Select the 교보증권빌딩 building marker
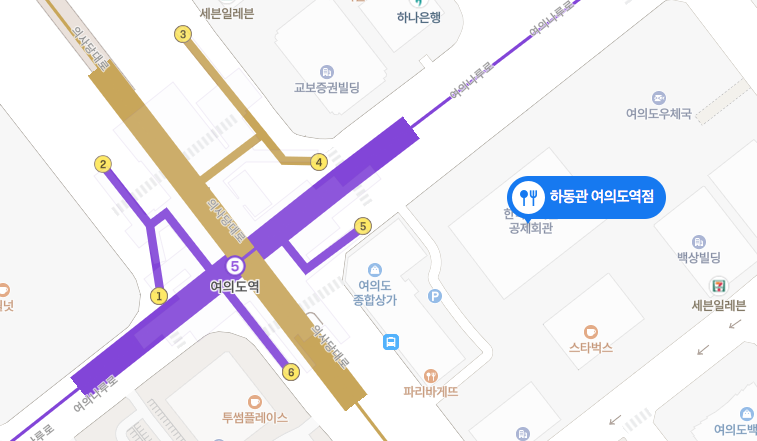The width and height of the screenshot is (757, 441). pos(326,71)
